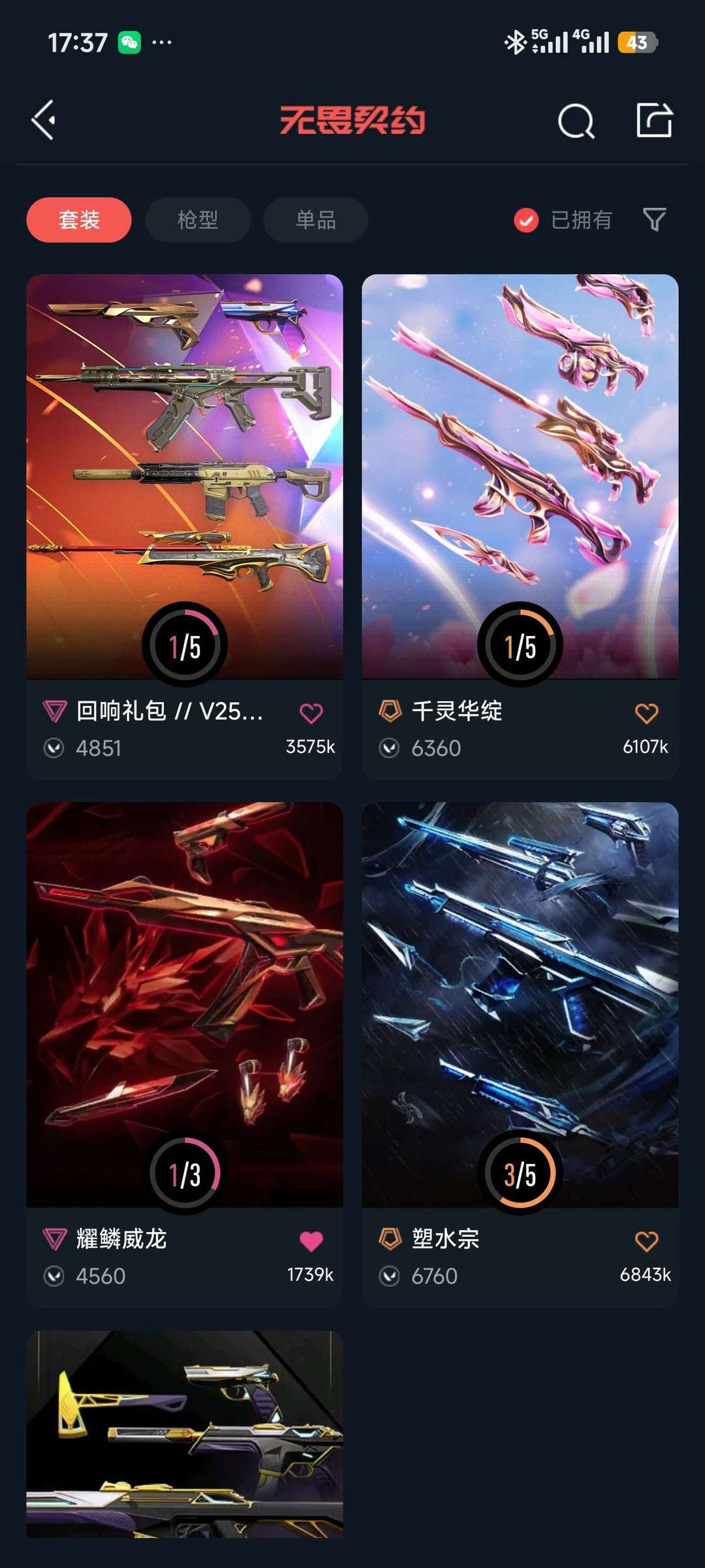Open the search icon
The image size is (705, 1568).
point(576,121)
